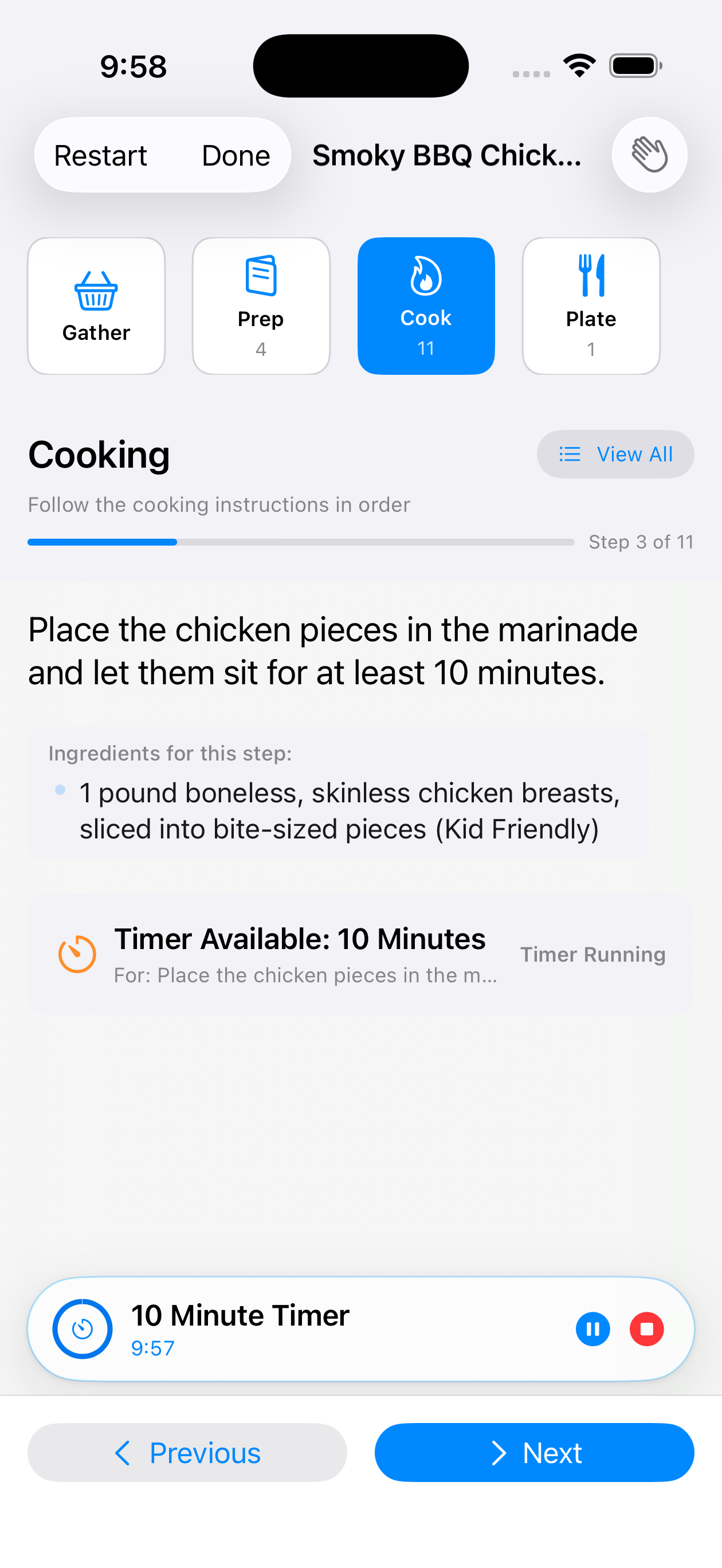The height and width of the screenshot is (1568, 722).
Task: Tap Done to finish cooking
Action: (x=236, y=155)
